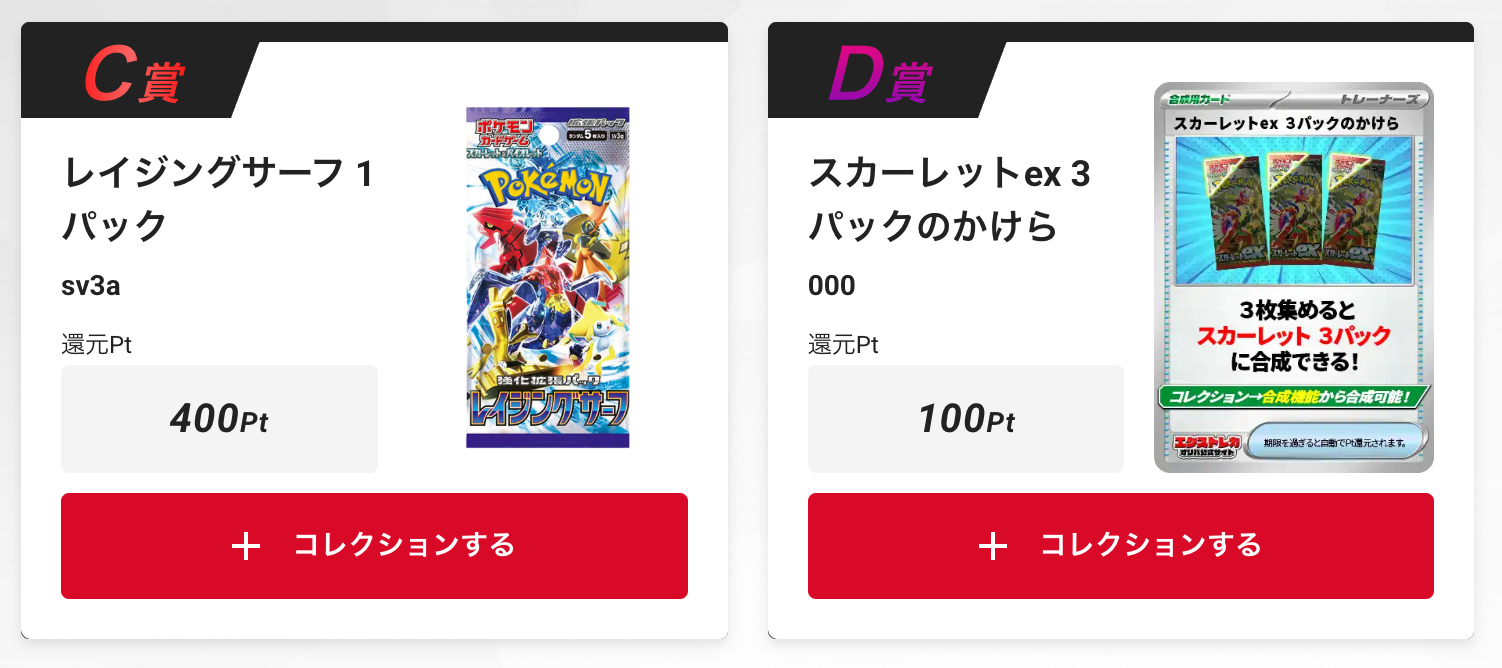Tap コレクションする under C賞 レイジングサーフ
The image size is (1502, 668).
[374, 545]
